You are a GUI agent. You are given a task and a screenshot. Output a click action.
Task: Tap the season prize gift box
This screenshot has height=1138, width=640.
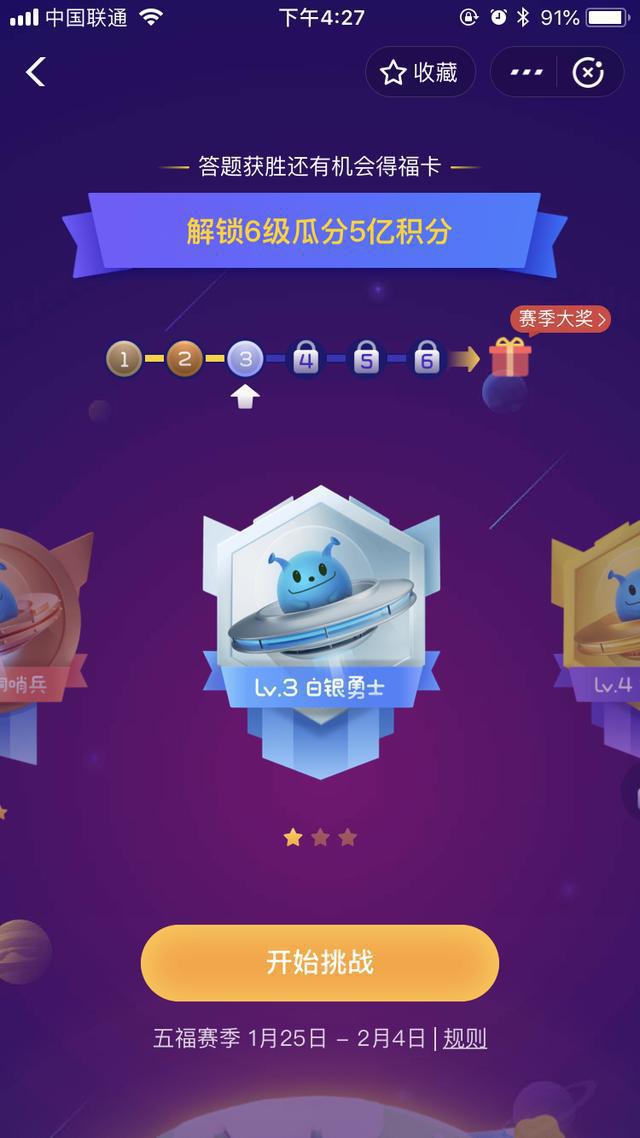pyautogui.click(x=510, y=358)
